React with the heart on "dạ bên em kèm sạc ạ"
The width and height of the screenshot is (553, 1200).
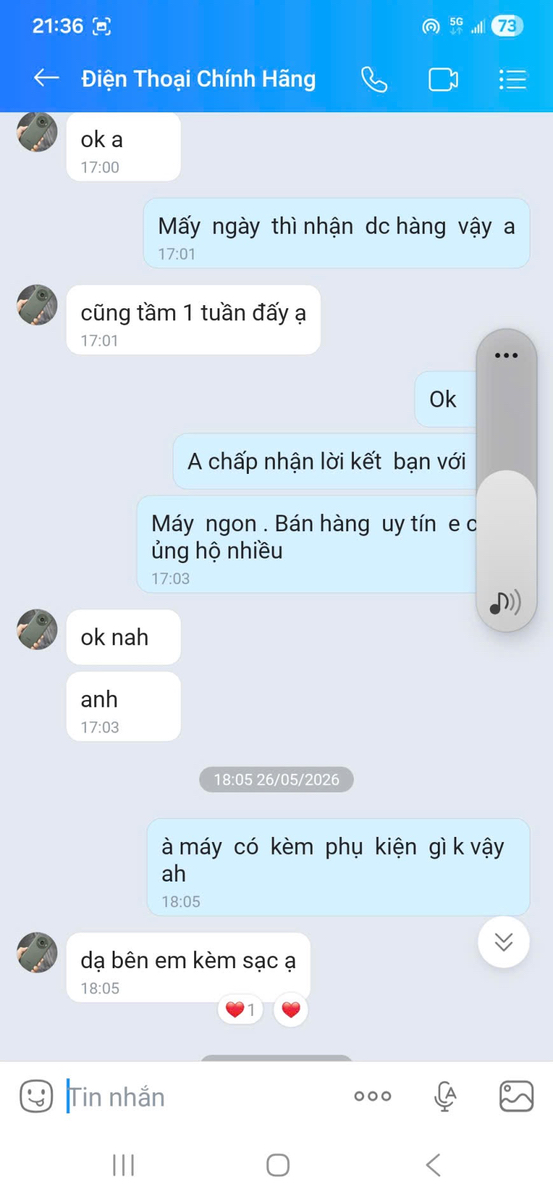291,1010
